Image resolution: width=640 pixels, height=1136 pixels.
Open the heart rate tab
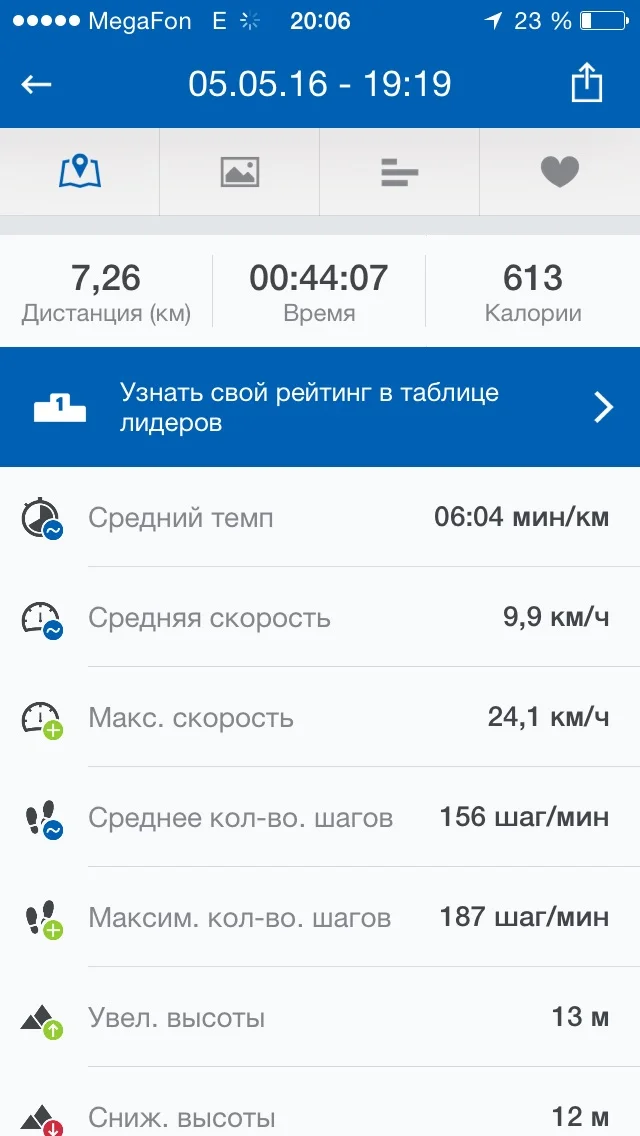coord(560,172)
